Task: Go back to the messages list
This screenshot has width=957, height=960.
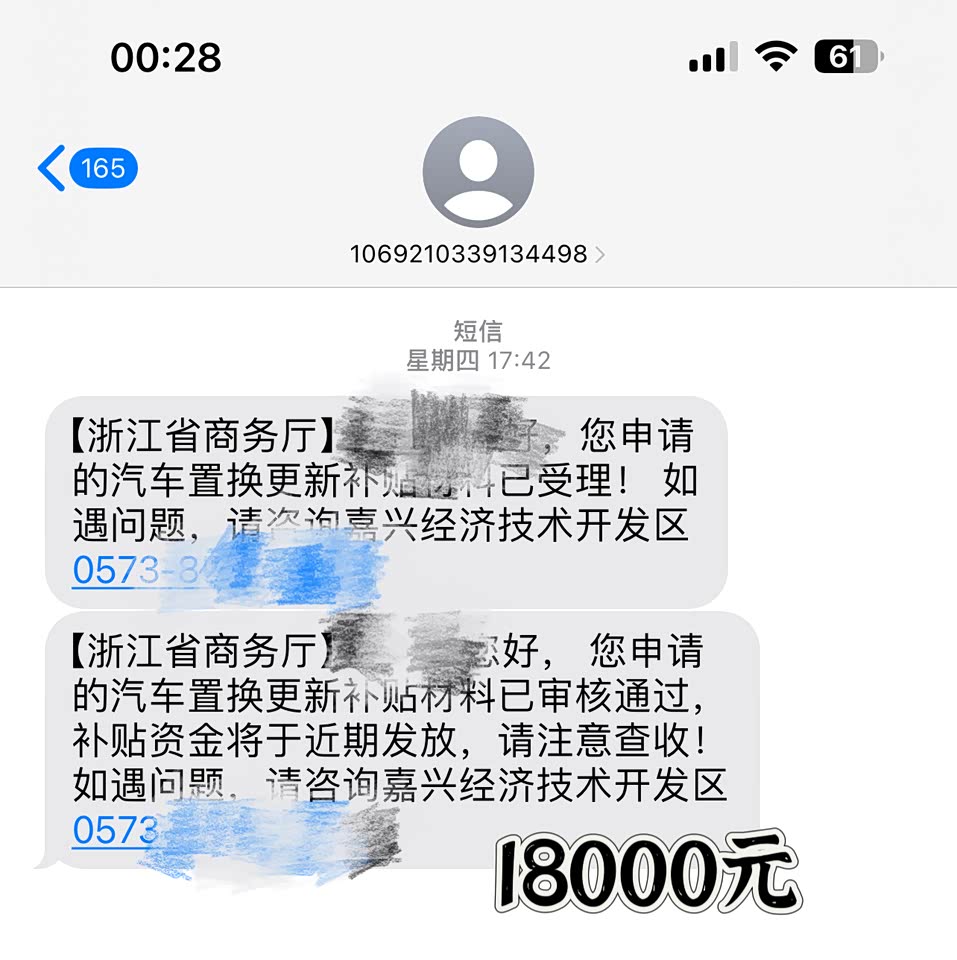Action: tap(85, 168)
